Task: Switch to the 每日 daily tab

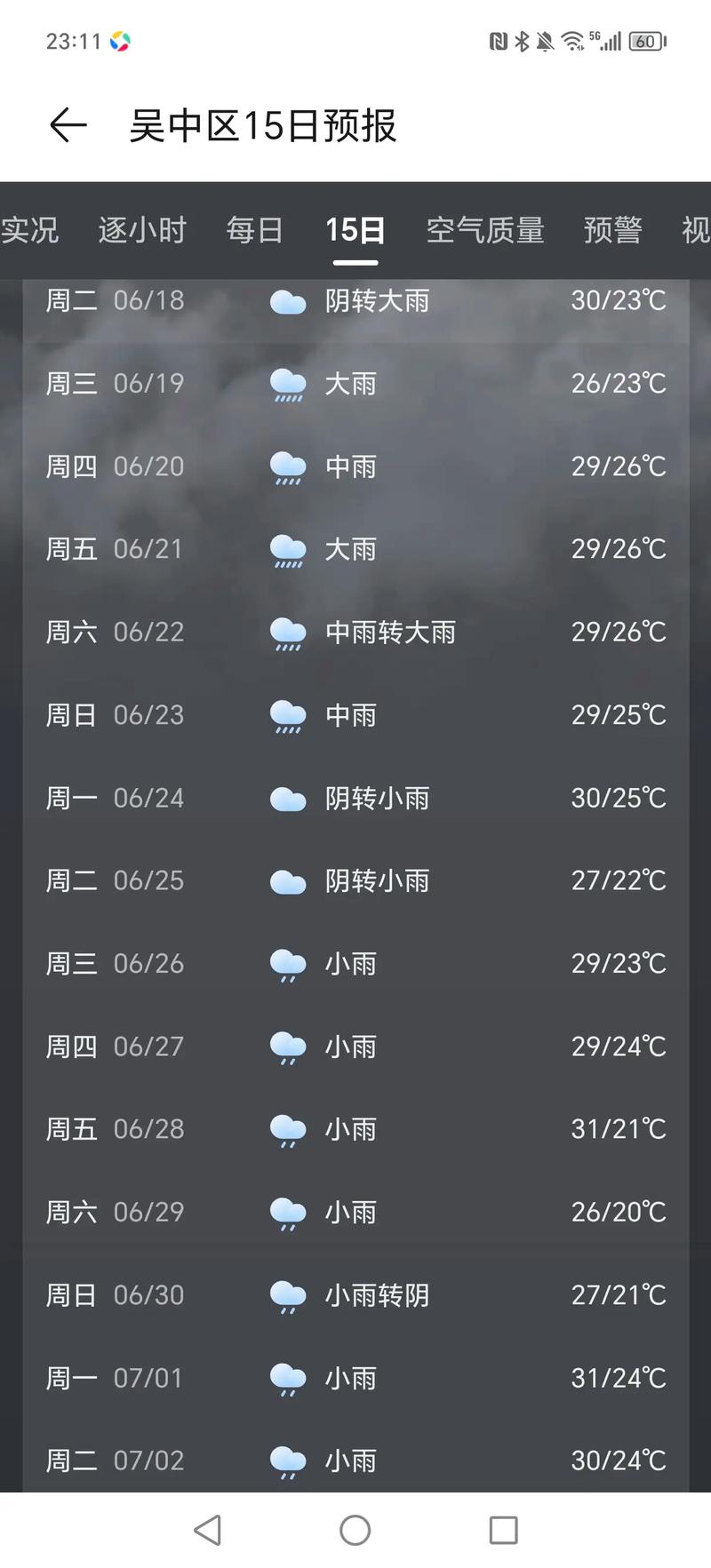Action: pyautogui.click(x=255, y=229)
